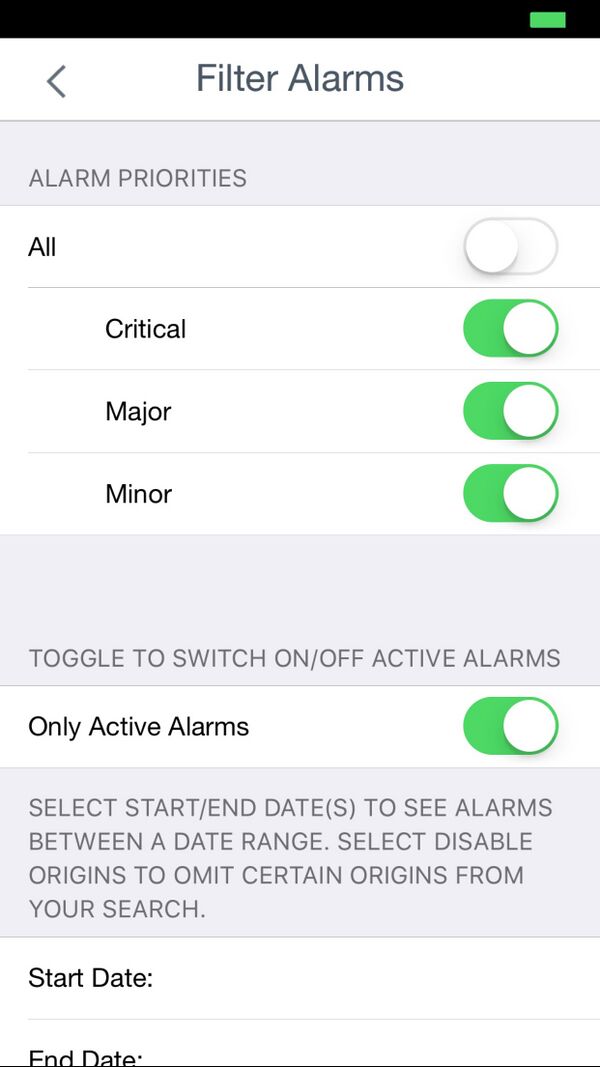600x1067 pixels.
Task: Switch off Minor alarms
Action: coord(510,494)
